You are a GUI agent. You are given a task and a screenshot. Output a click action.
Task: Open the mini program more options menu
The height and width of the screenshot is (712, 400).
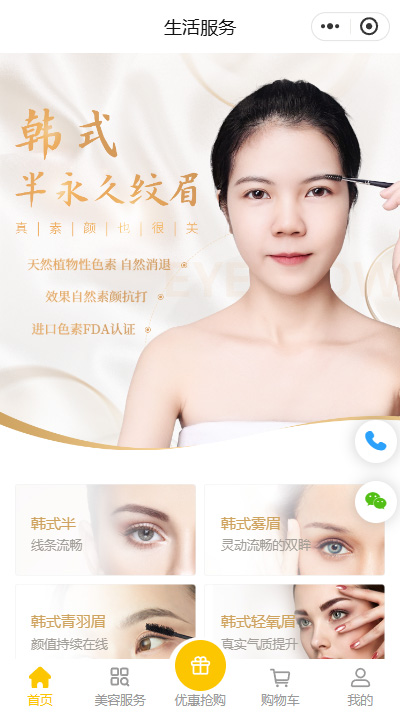click(330, 27)
